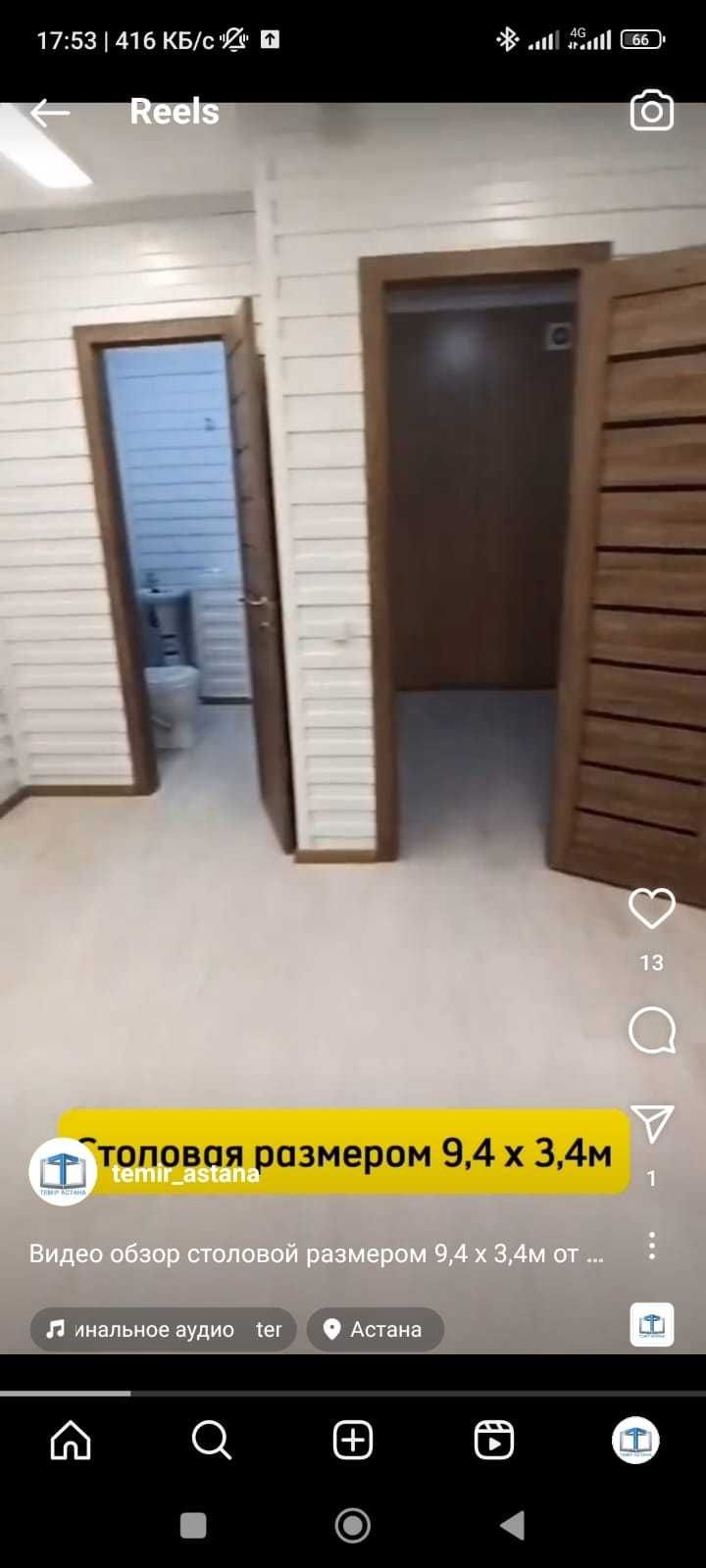Switch to the Reels tab
Viewport: 706px width, 1568px height.
coord(493,1441)
